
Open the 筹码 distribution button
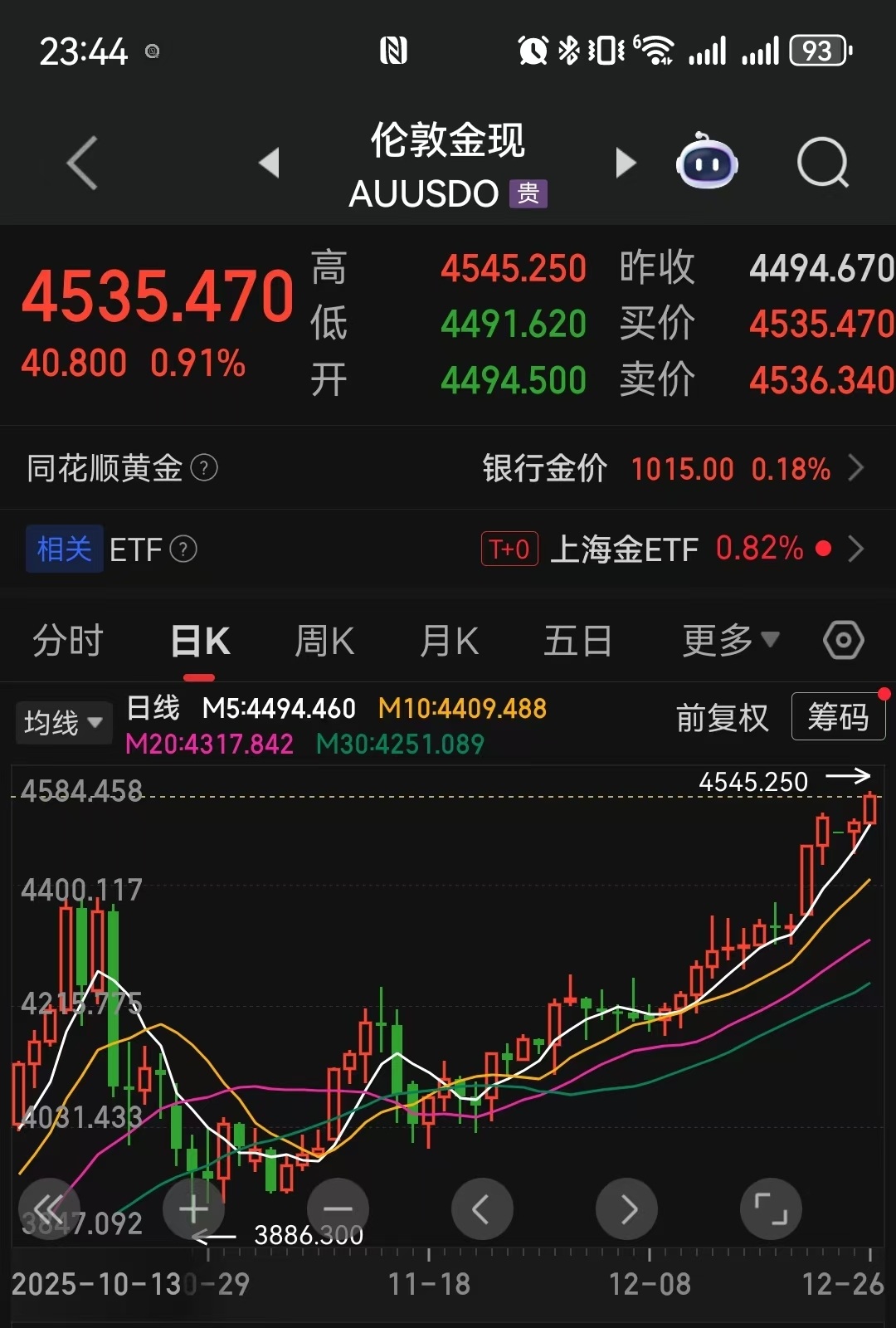point(838,717)
